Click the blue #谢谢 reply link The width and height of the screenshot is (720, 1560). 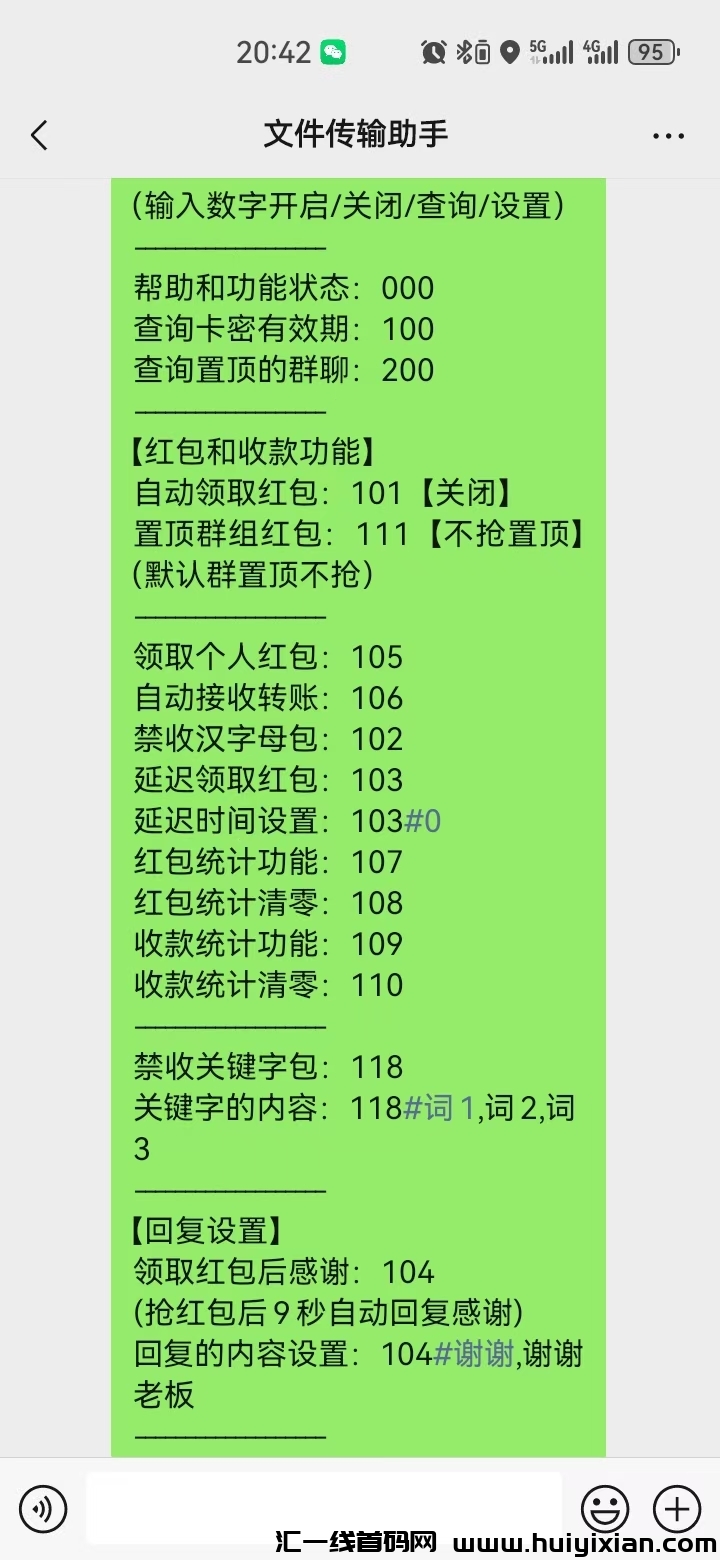click(475, 1354)
